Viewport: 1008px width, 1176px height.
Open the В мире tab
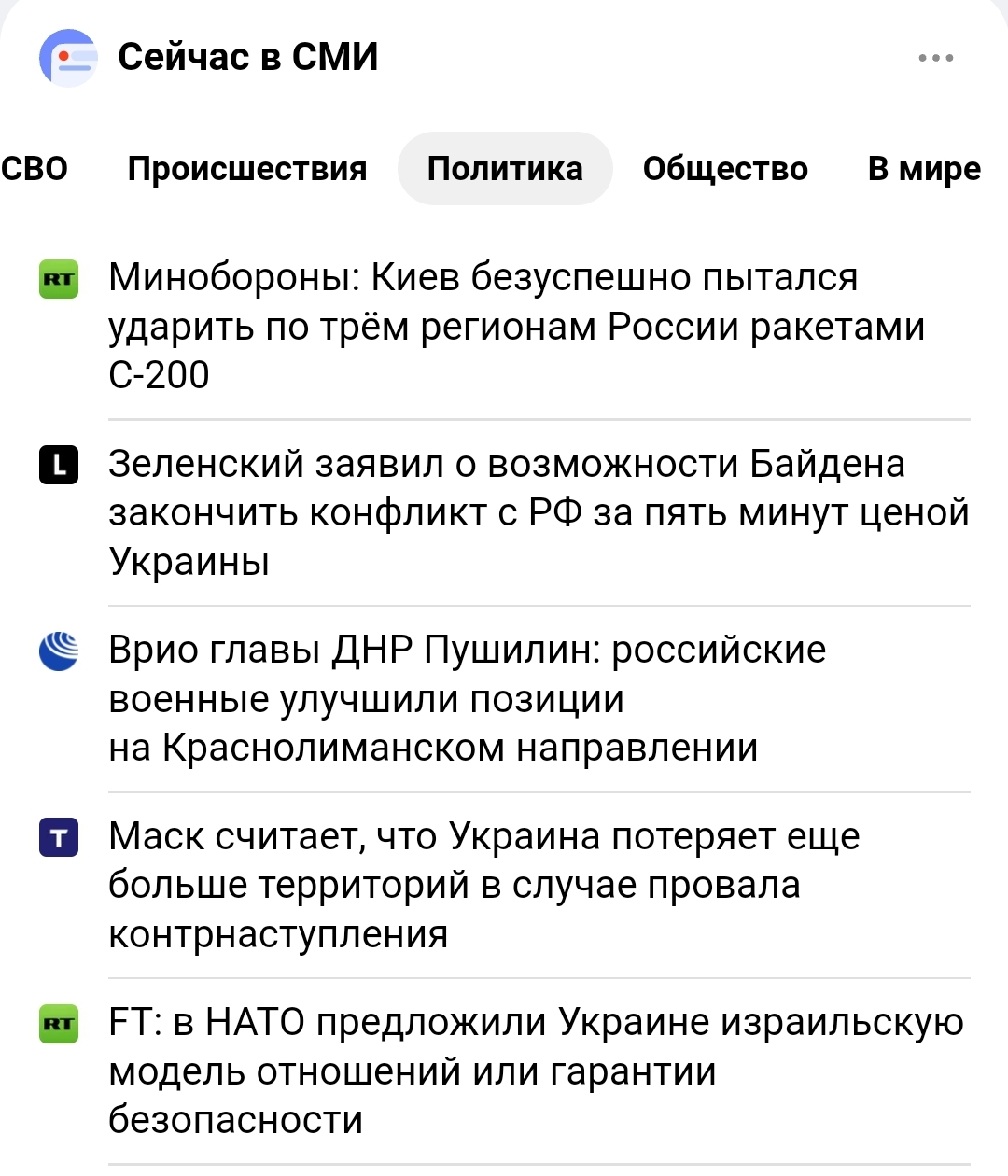point(923,169)
